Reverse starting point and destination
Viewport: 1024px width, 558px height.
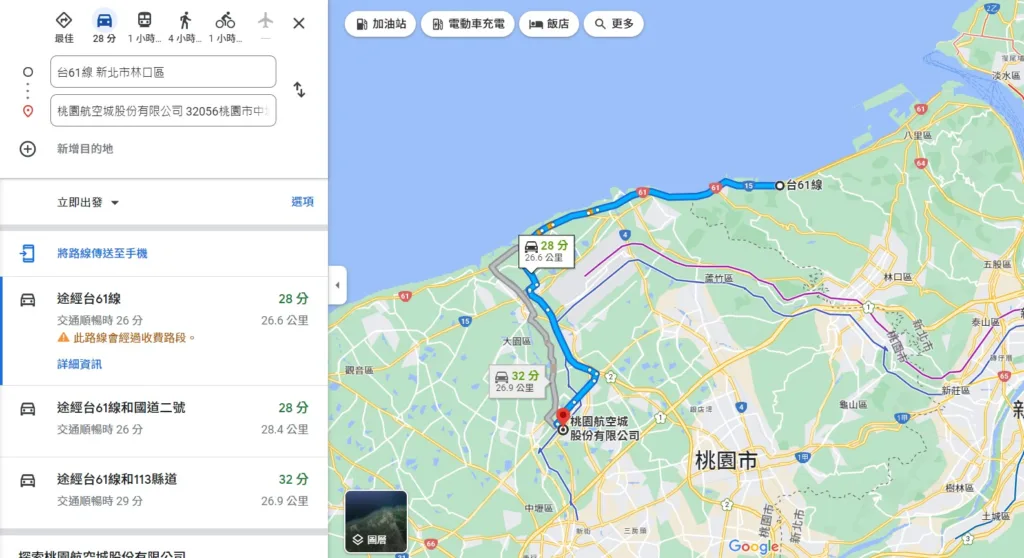coord(299,90)
